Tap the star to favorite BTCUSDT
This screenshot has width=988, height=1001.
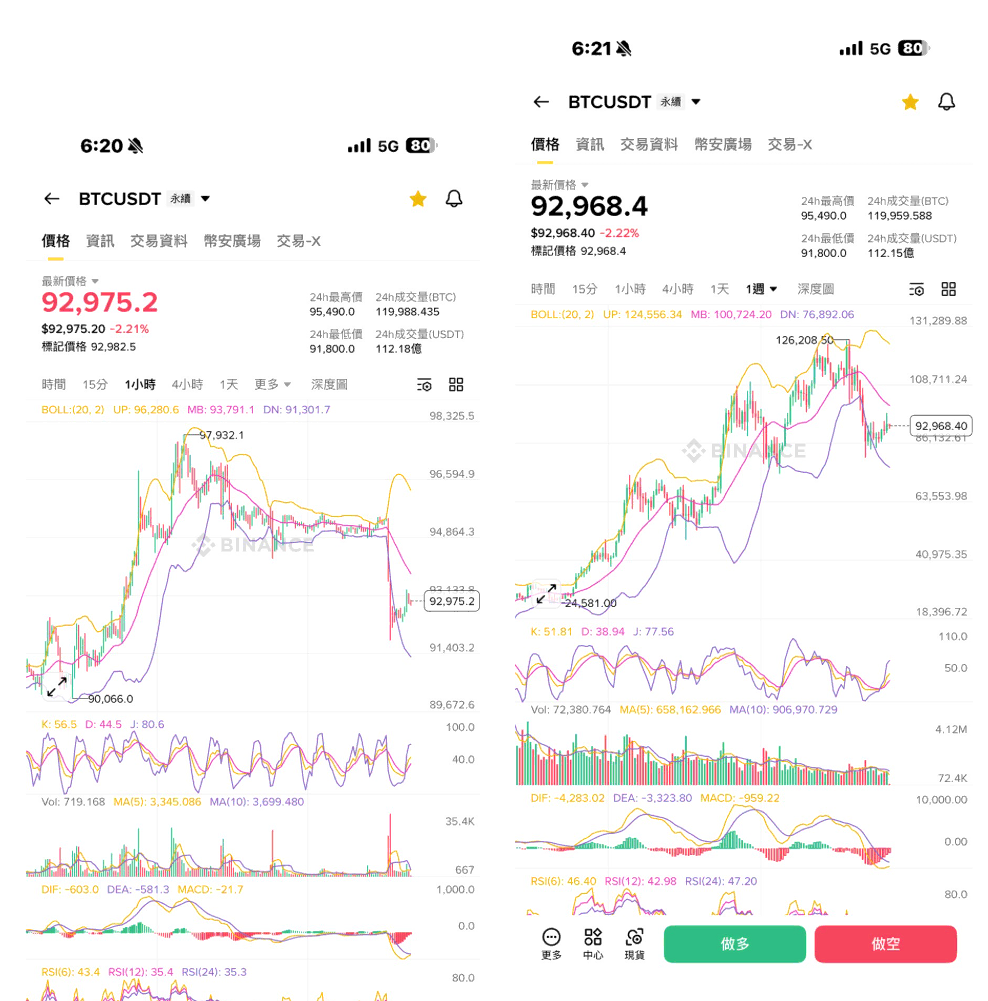pyautogui.click(x=910, y=102)
